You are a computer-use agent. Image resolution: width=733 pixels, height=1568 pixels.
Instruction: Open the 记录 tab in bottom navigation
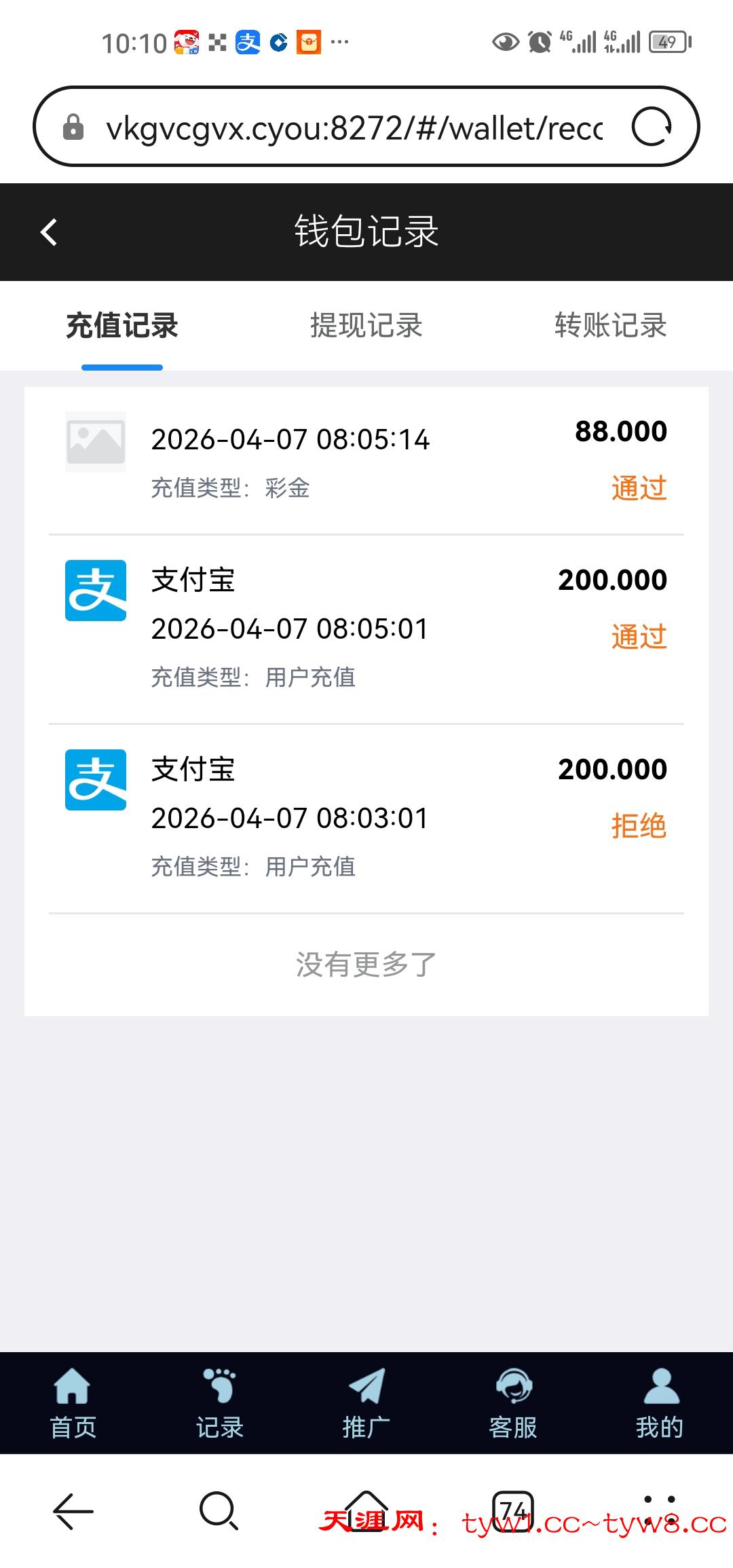tap(219, 1403)
